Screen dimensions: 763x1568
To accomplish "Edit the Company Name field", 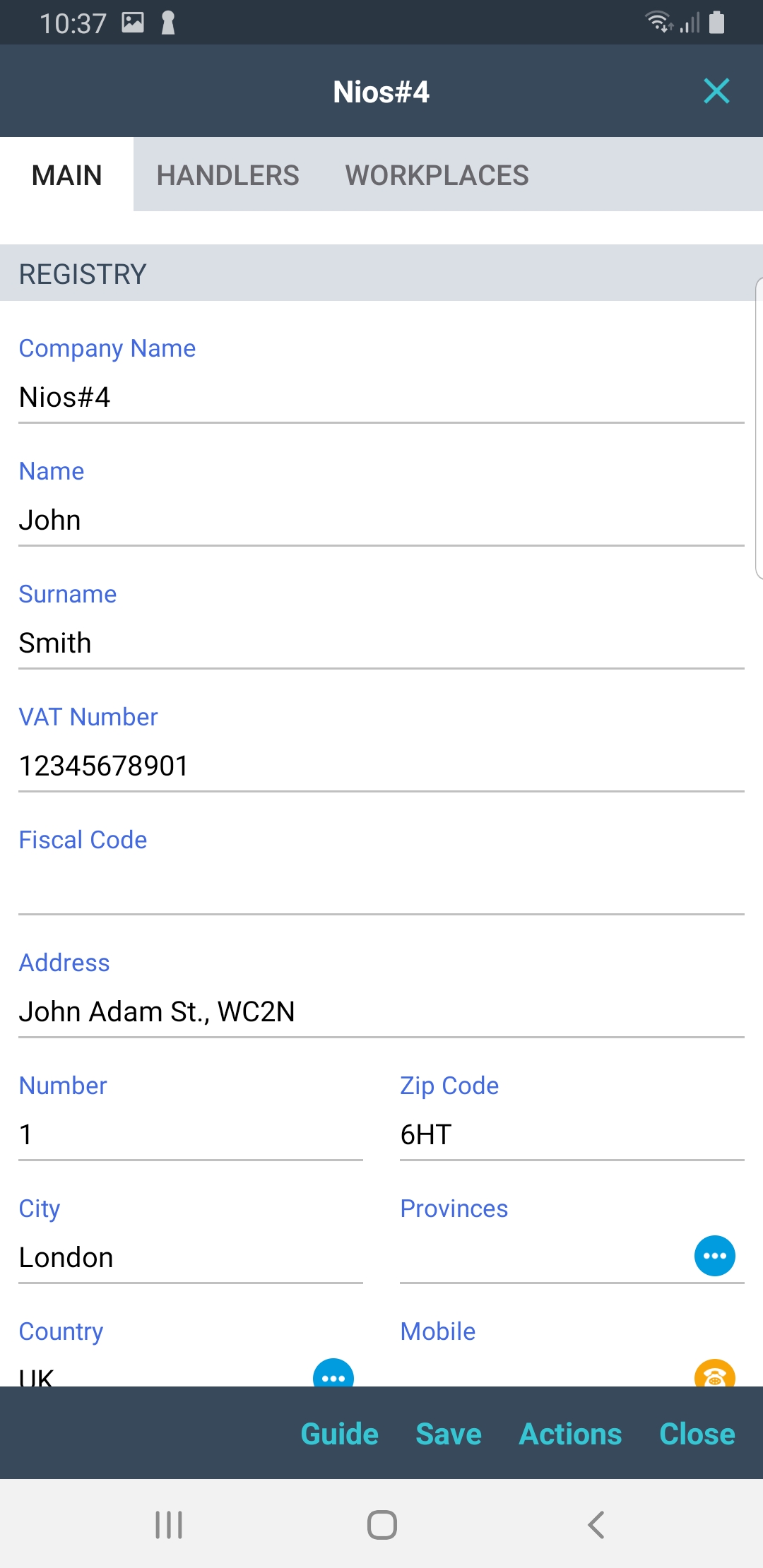I will point(381,398).
